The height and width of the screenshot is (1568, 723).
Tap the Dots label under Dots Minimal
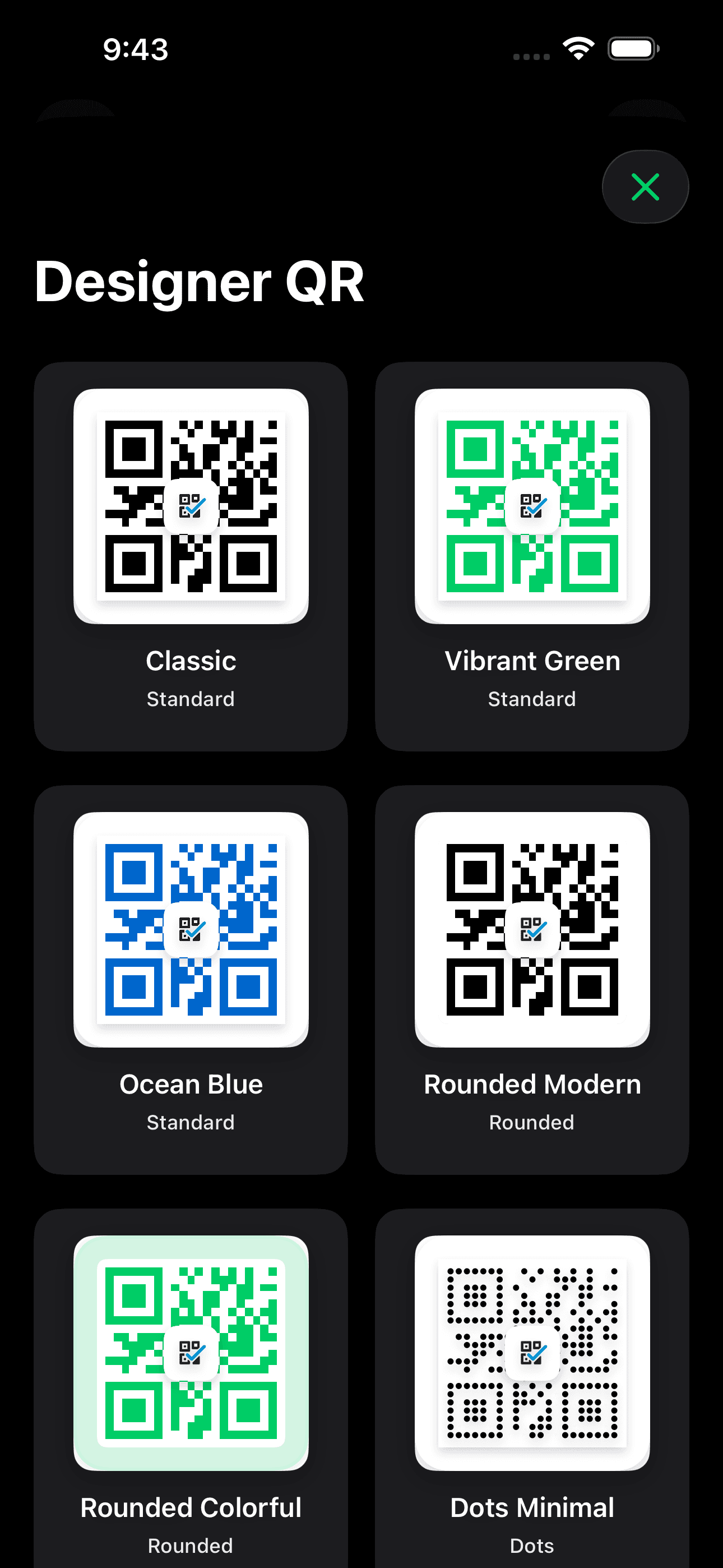(x=531, y=1546)
